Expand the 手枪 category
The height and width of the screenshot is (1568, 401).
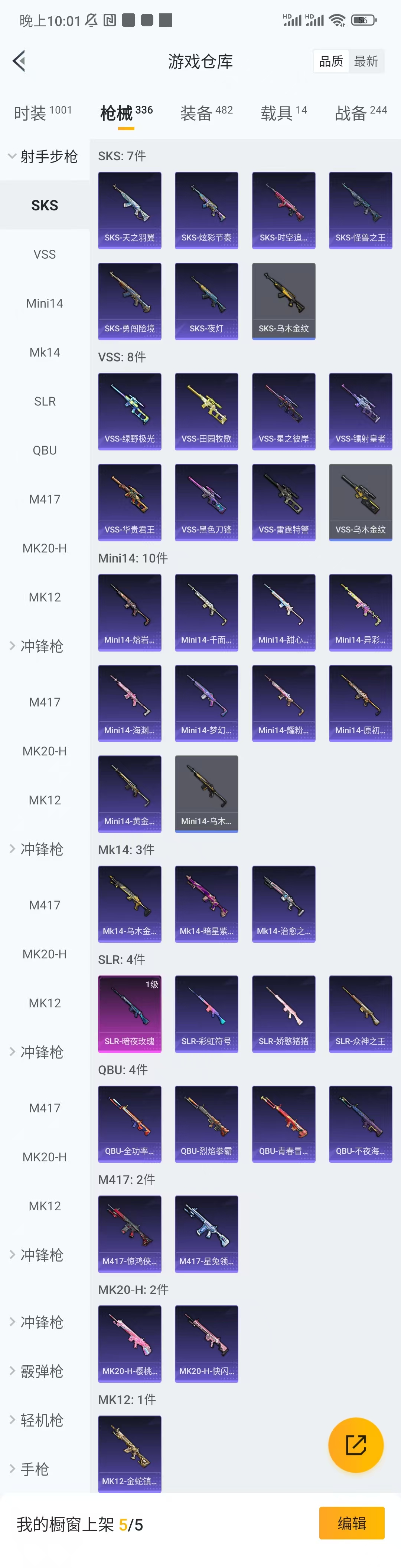tap(34, 1469)
